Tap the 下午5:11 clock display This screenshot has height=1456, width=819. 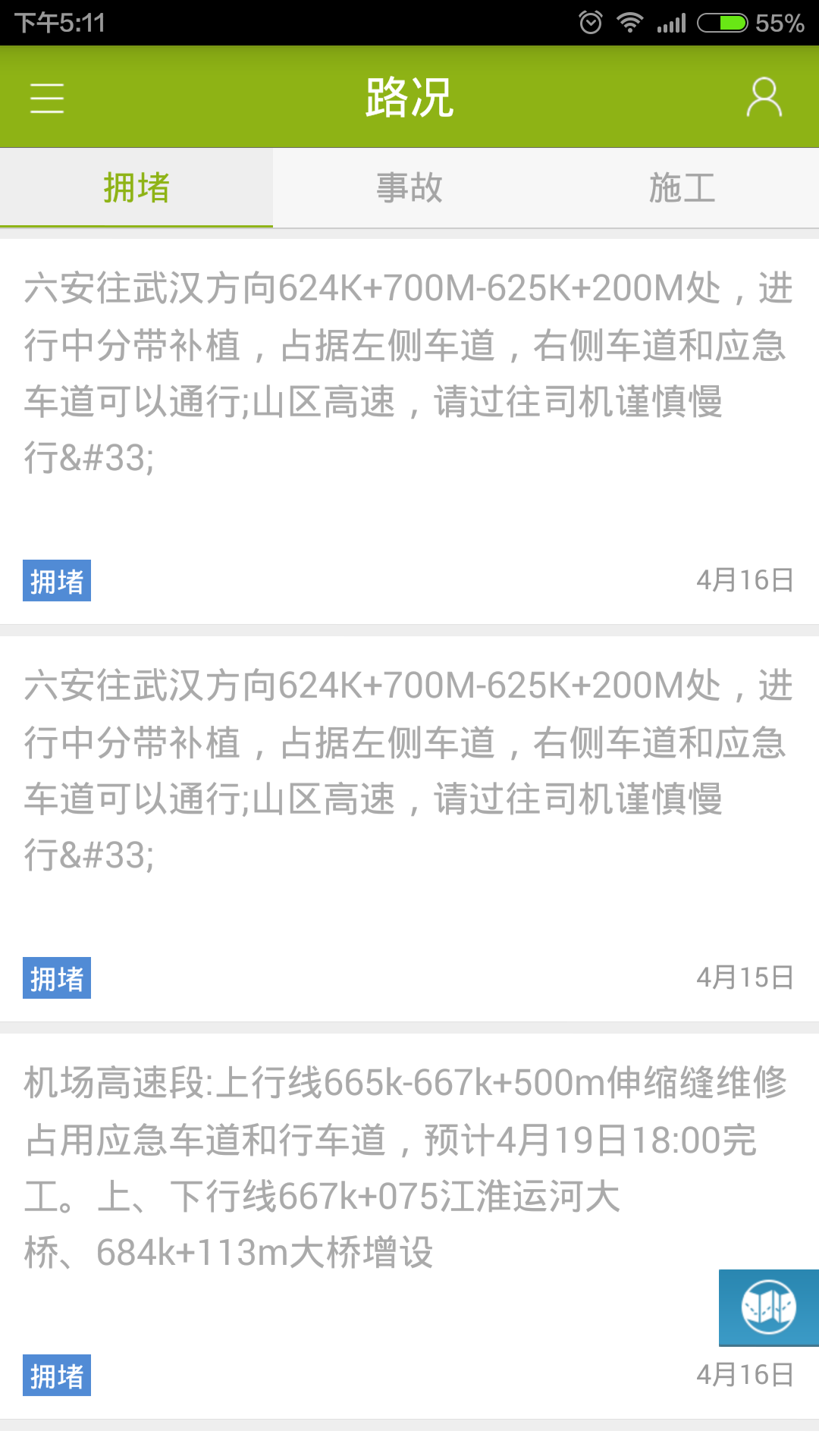[x=61, y=23]
